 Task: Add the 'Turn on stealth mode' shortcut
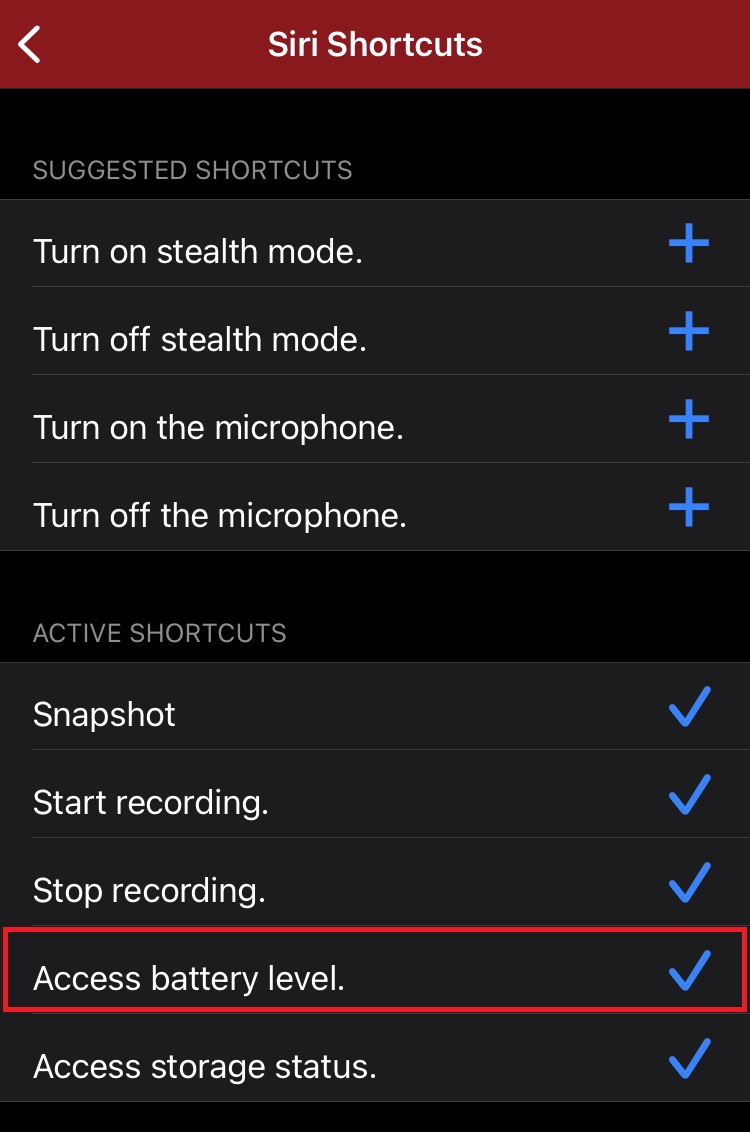tap(688, 244)
